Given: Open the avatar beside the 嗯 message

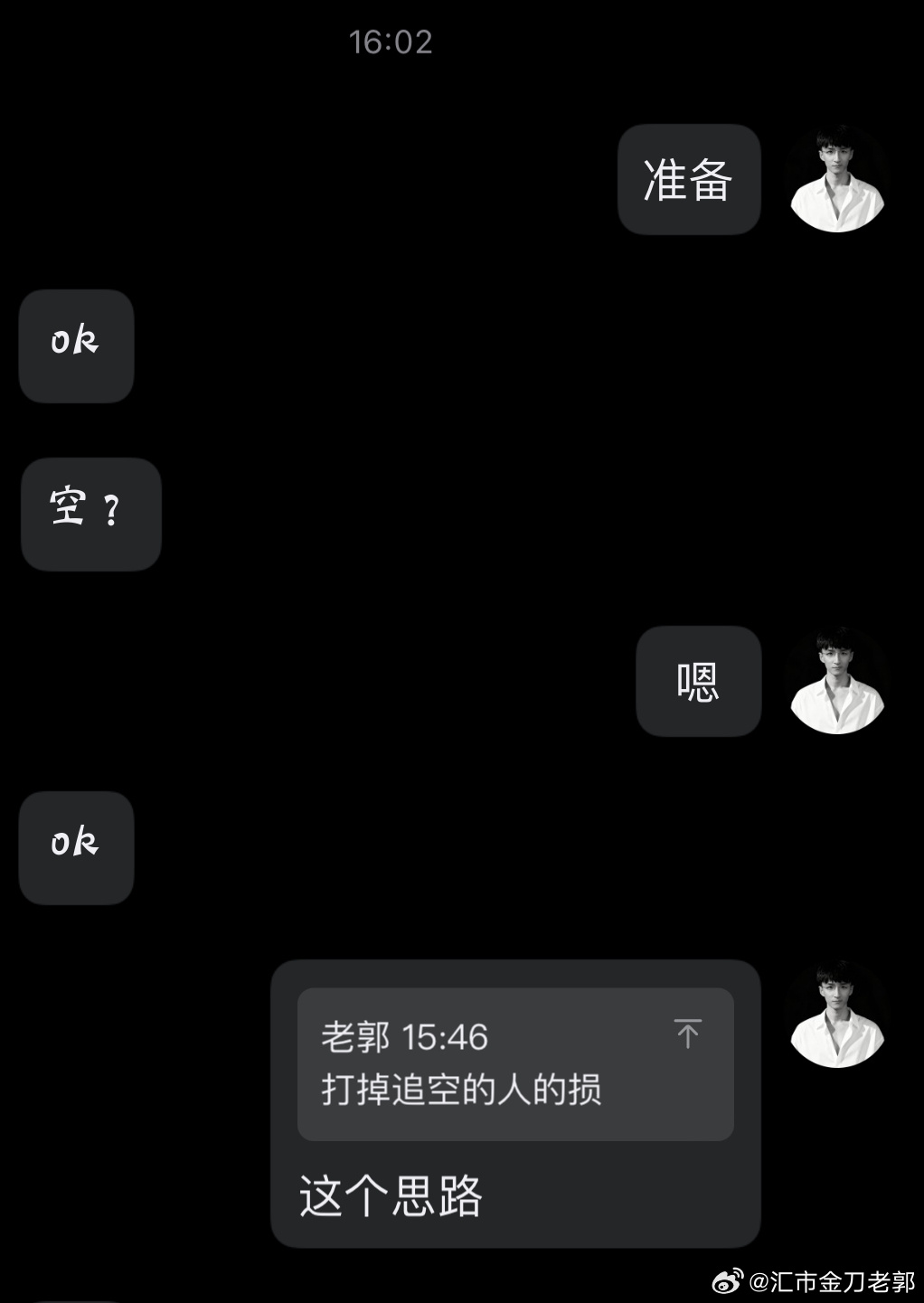Looking at the screenshot, I should click(x=836, y=680).
